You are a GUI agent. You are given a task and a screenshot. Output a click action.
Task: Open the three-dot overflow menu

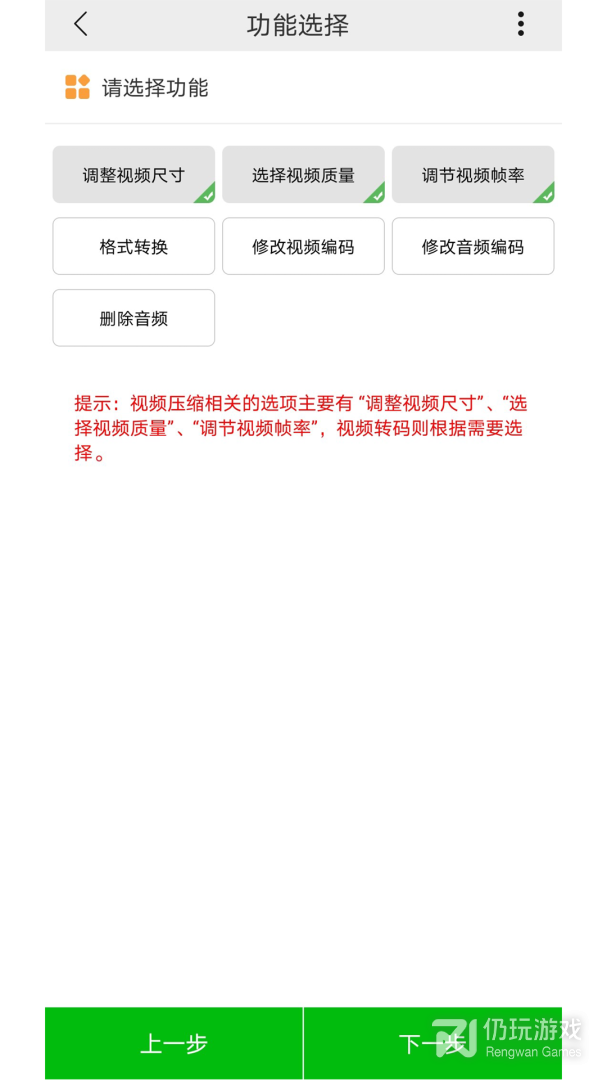(x=520, y=25)
